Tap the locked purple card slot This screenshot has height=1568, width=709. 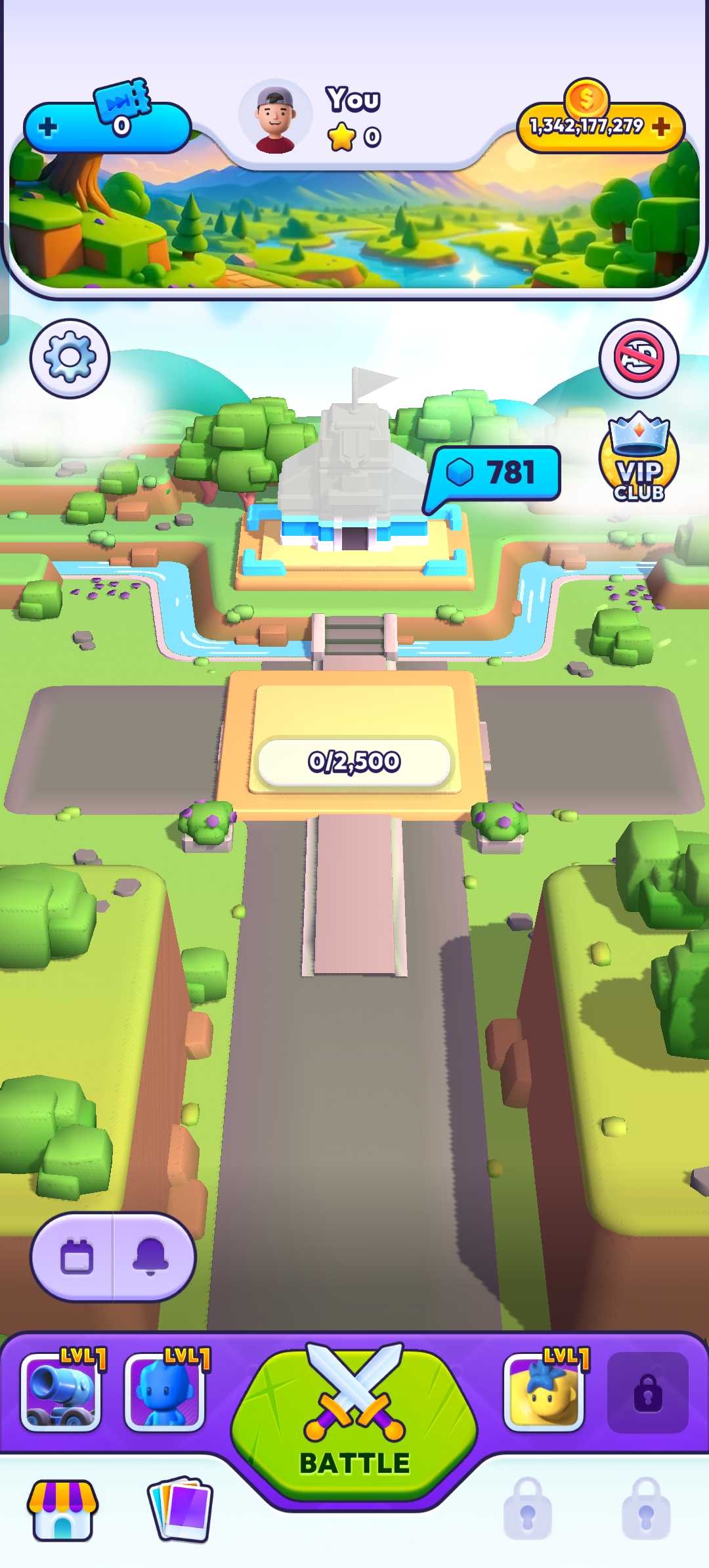(647, 1392)
